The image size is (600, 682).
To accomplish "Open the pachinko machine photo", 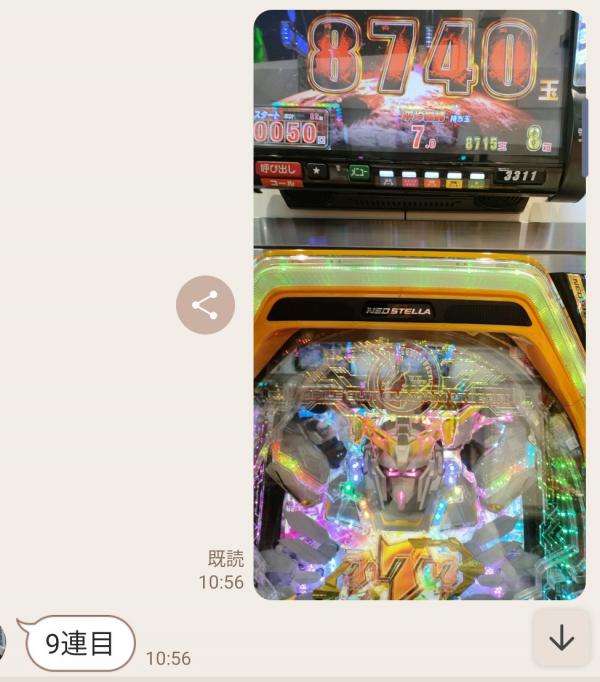I will pos(419,305).
